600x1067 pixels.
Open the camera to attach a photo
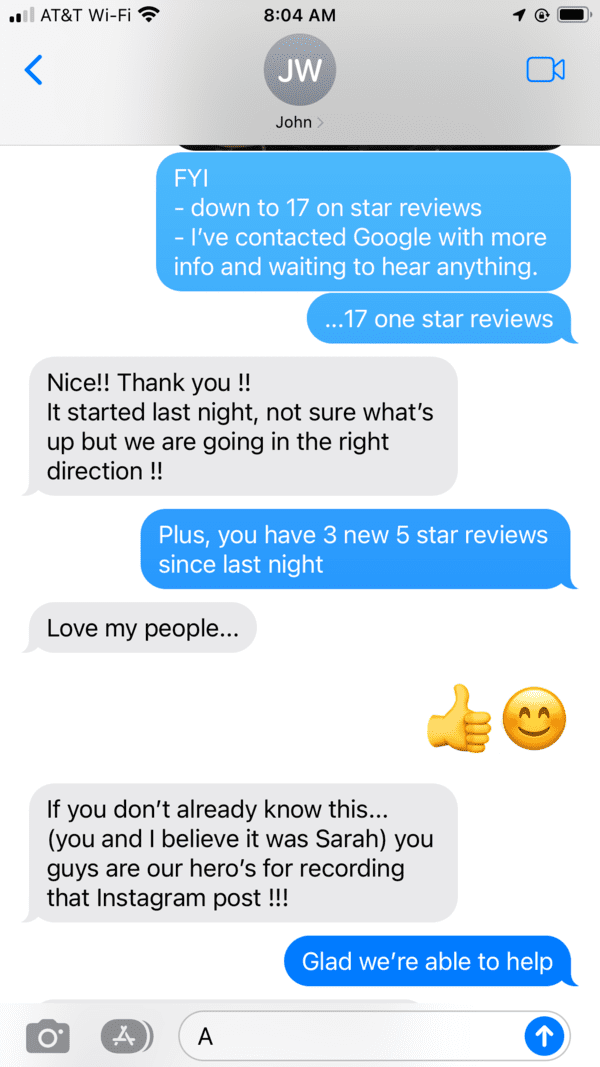click(x=48, y=1036)
